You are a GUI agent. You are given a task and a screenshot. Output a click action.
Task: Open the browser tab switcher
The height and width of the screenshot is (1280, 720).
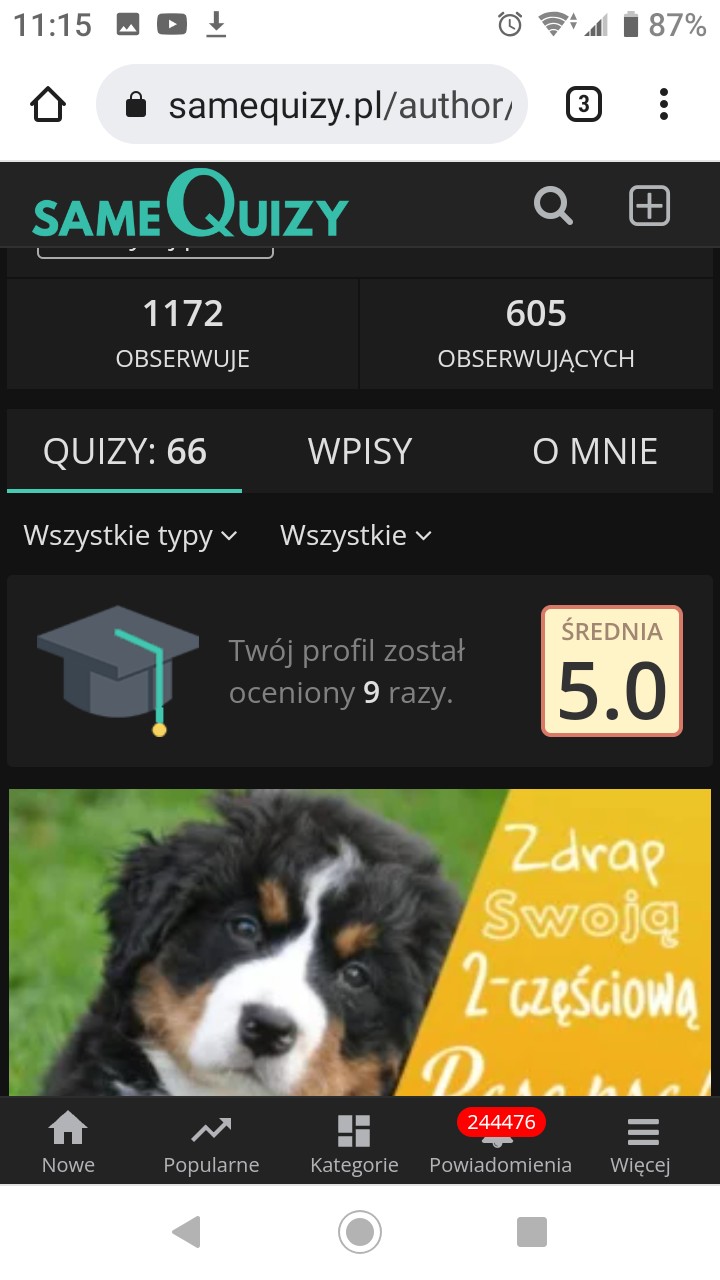[584, 104]
